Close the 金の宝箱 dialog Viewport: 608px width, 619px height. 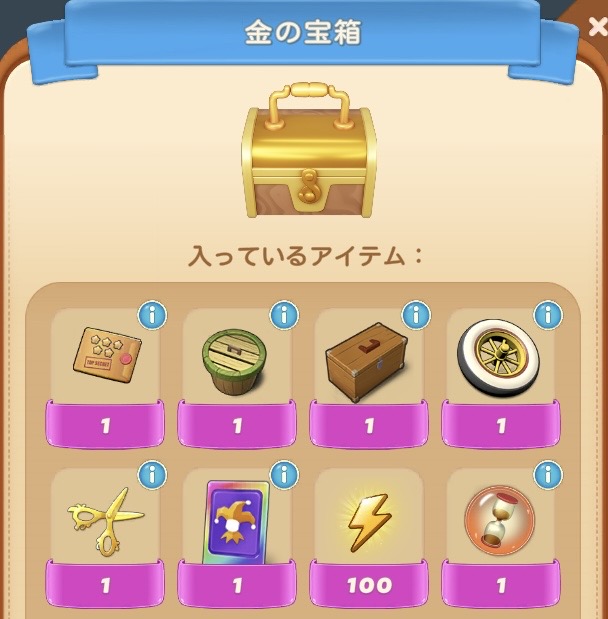(598, 27)
